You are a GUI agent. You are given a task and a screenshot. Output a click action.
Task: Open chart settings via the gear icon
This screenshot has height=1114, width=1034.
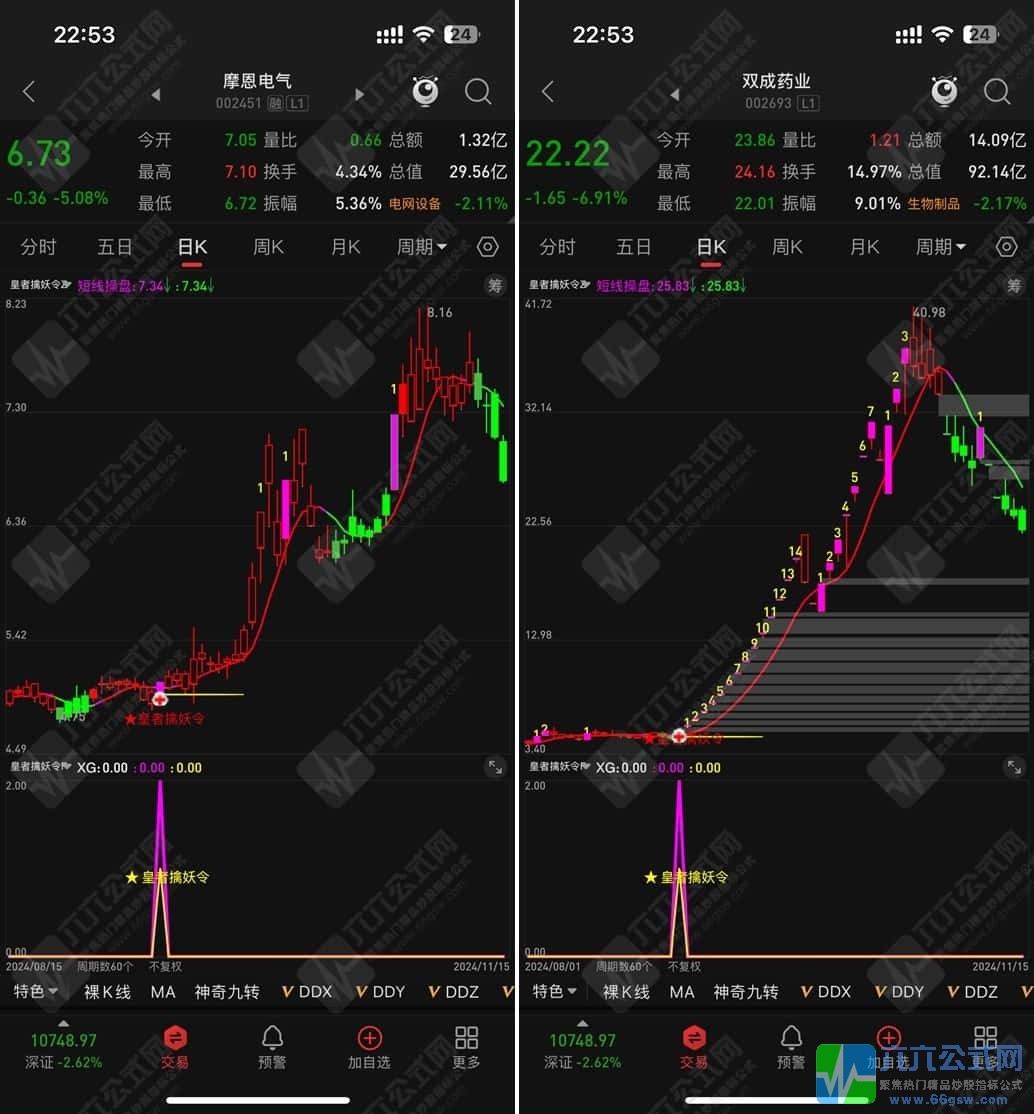tap(488, 246)
